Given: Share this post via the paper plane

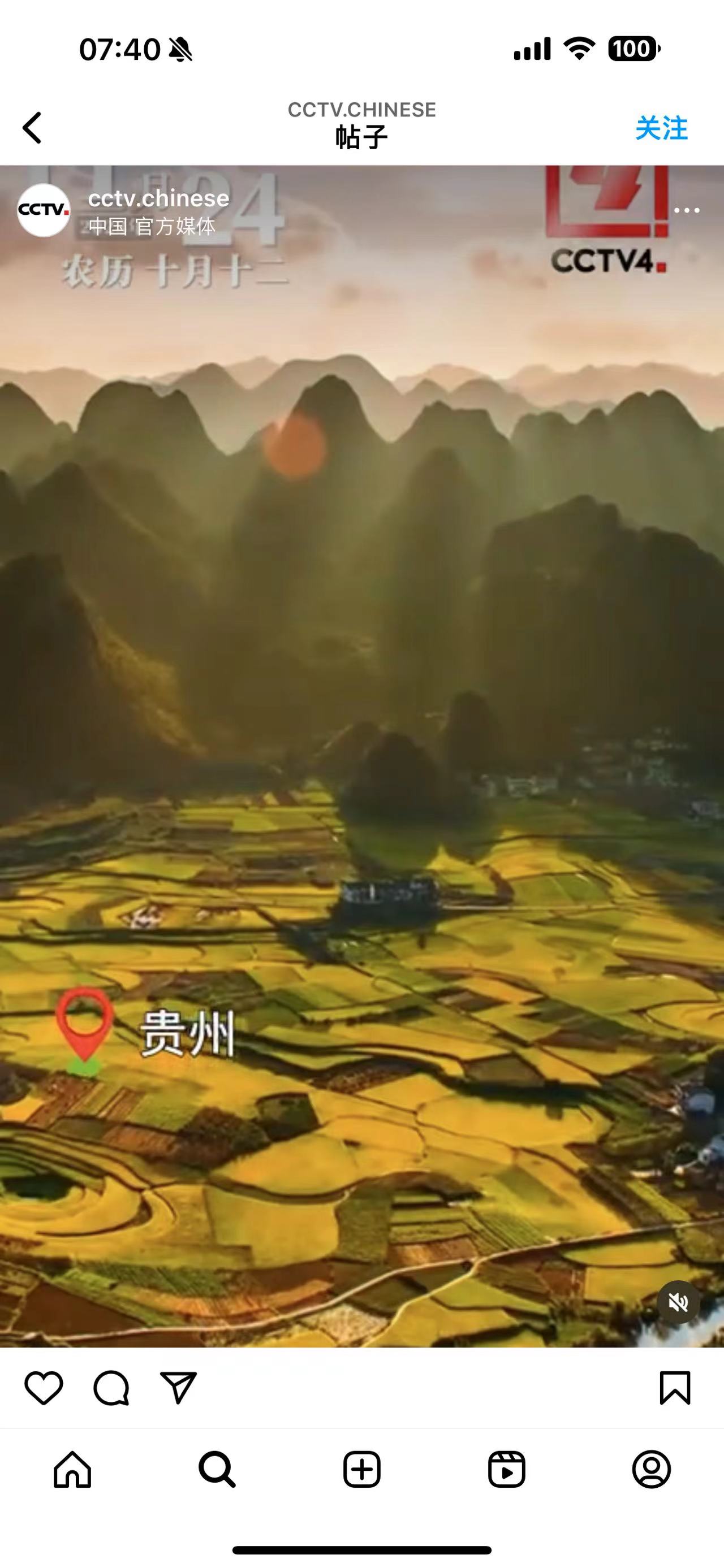Looking at the screenshot, I should click(x=178, y=1388).
